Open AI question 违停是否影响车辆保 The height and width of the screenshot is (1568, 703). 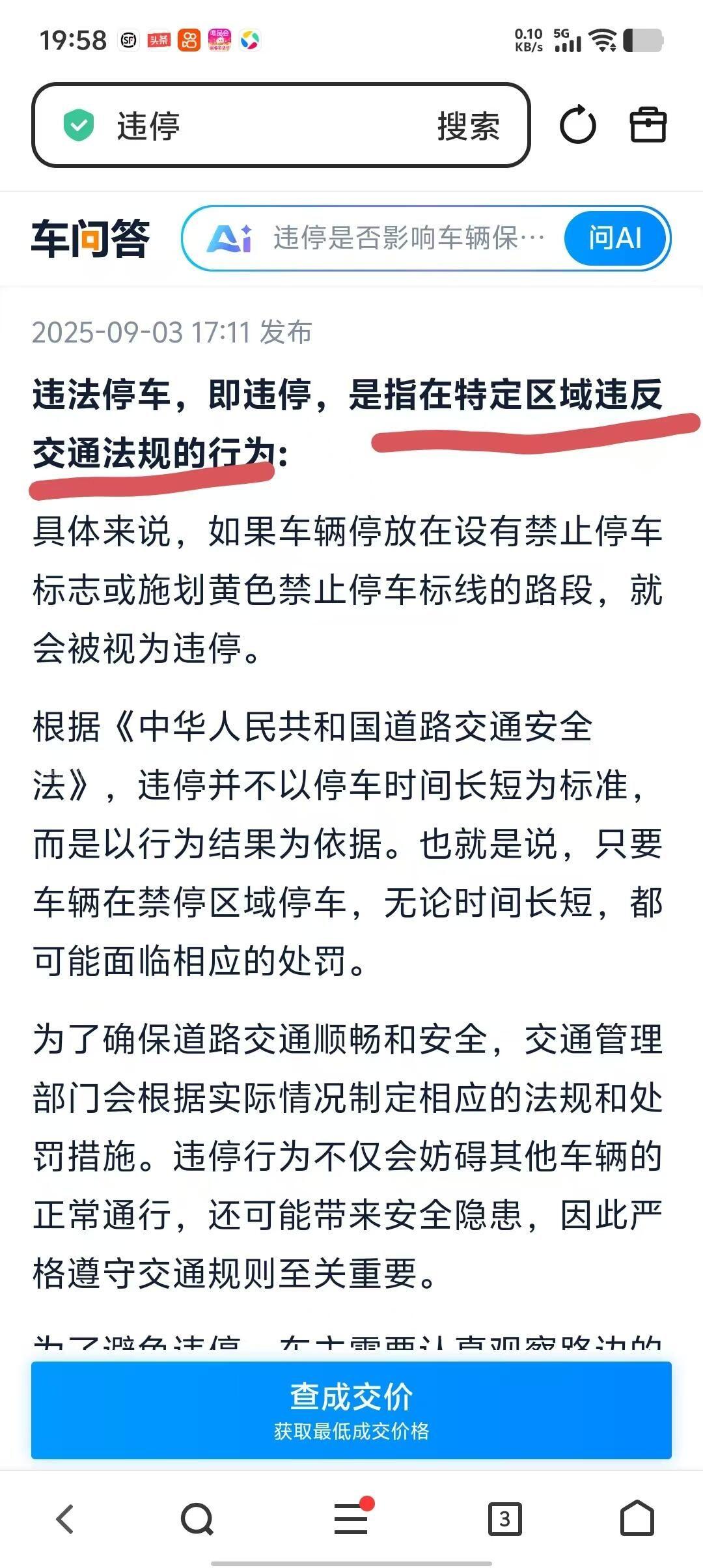(407, 238)
